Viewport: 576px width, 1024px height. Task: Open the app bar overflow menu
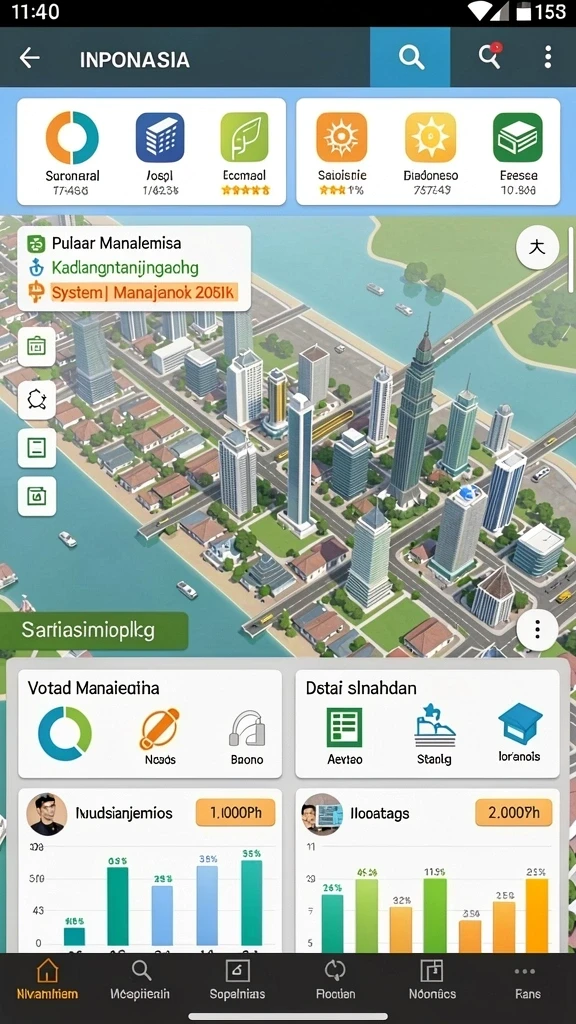[547, 57]
